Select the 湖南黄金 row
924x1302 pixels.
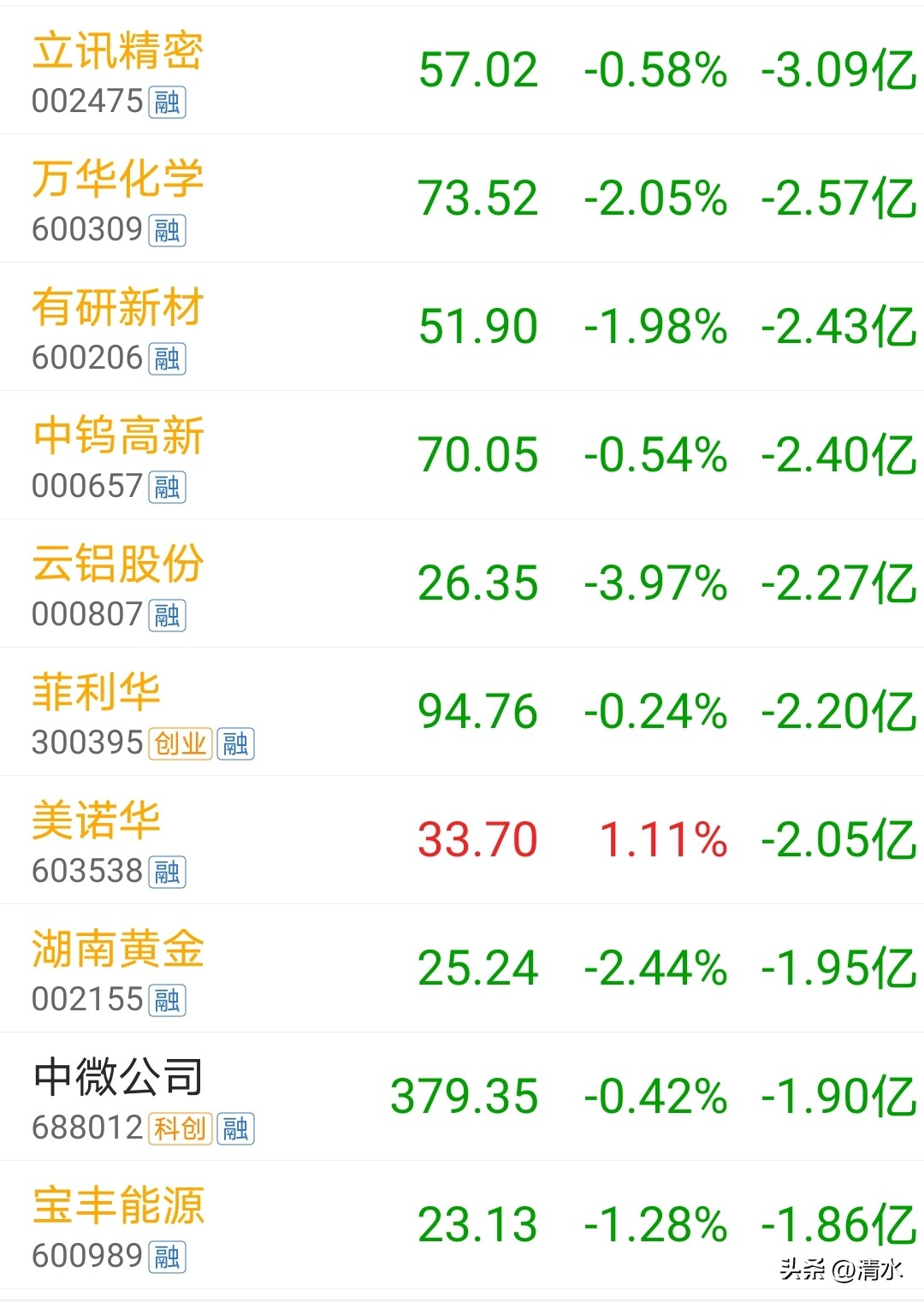462,968
